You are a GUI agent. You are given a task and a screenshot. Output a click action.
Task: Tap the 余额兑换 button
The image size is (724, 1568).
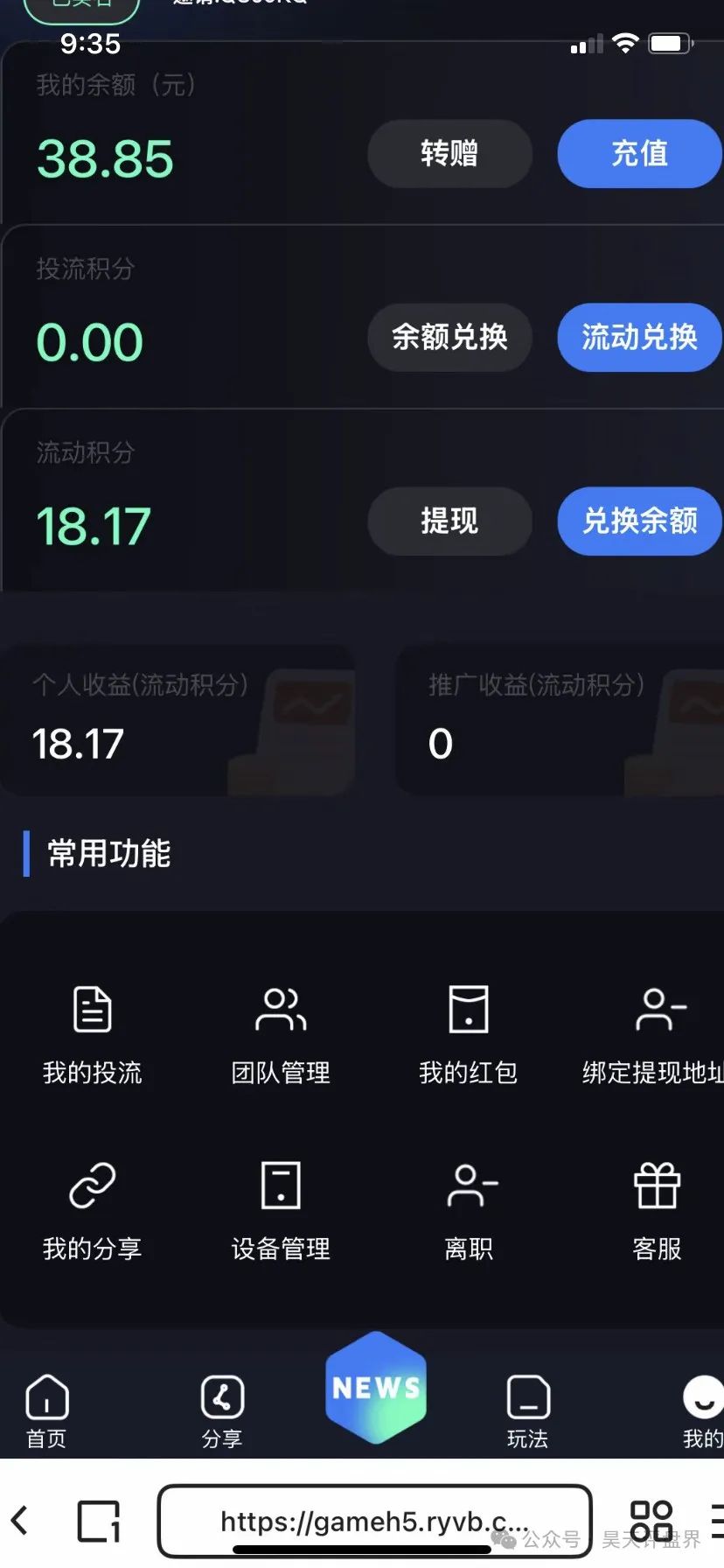449,338
